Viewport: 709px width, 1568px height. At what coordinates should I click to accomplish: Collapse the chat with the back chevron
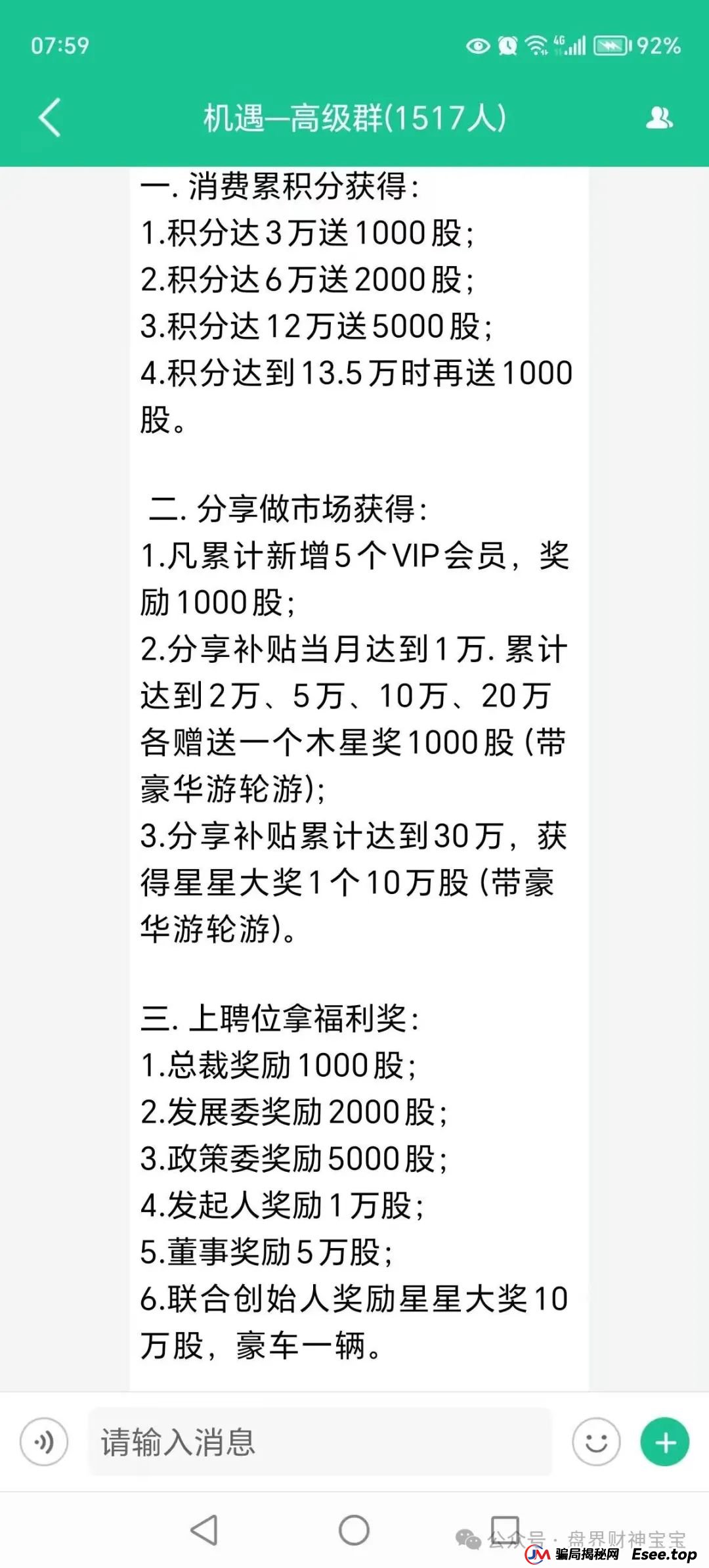click(49, 117)
